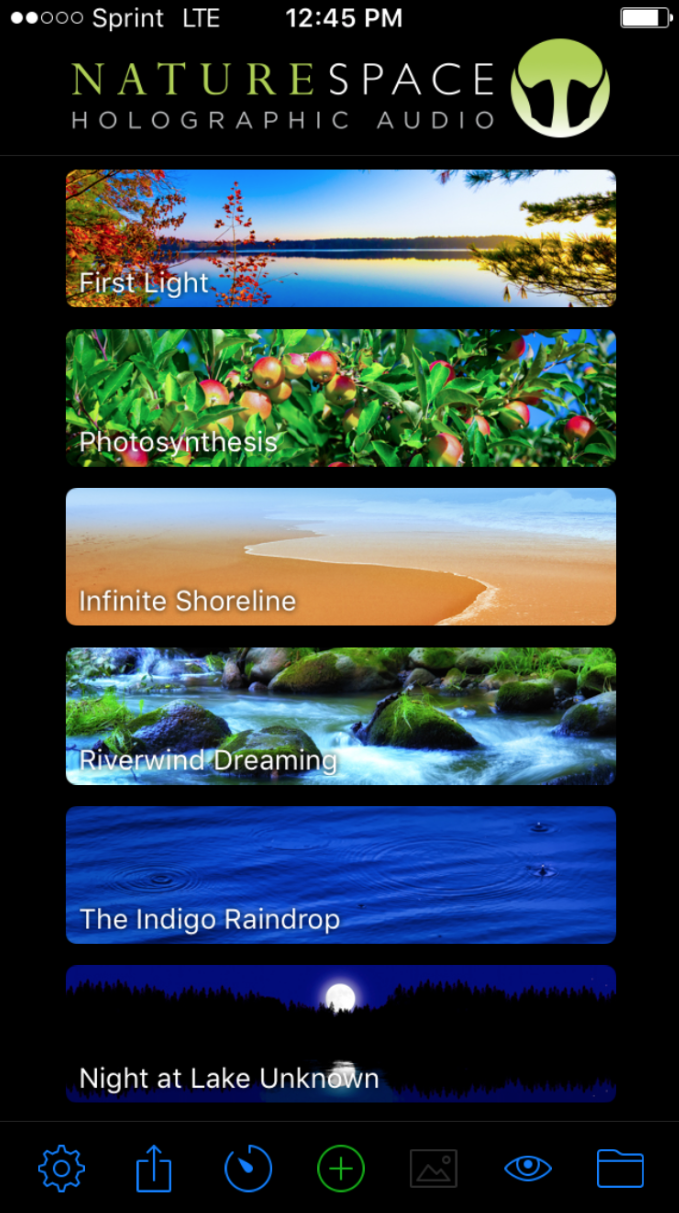The width and height of the screenshot is (679, 1213).
Task: Open the folder catalog
Action: (620, 1168)
